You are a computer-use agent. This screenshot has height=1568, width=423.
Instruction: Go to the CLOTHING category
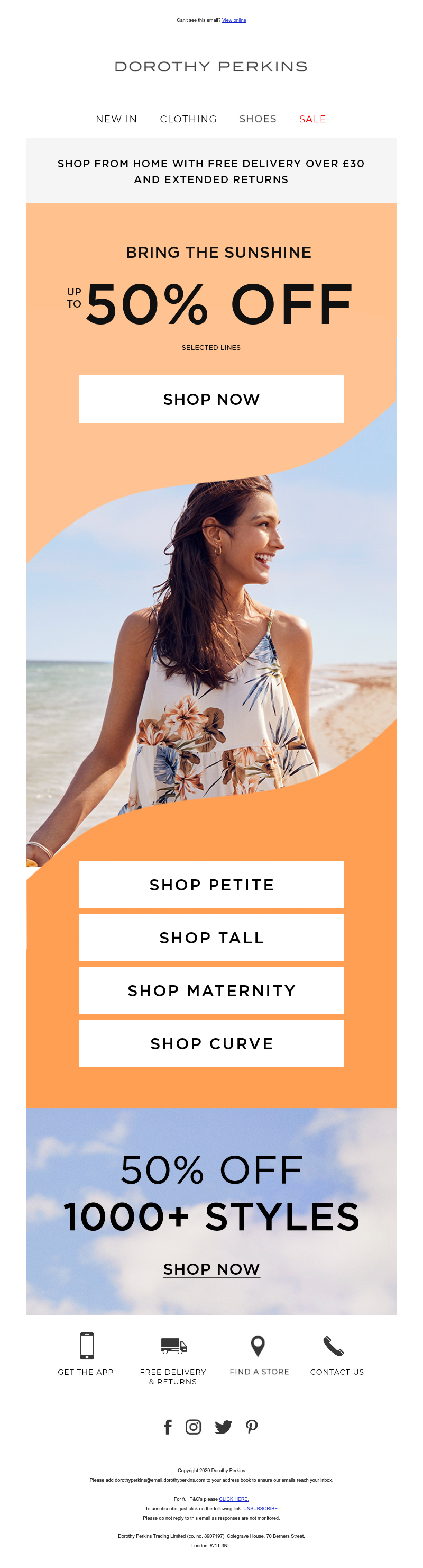coord(188,119)
